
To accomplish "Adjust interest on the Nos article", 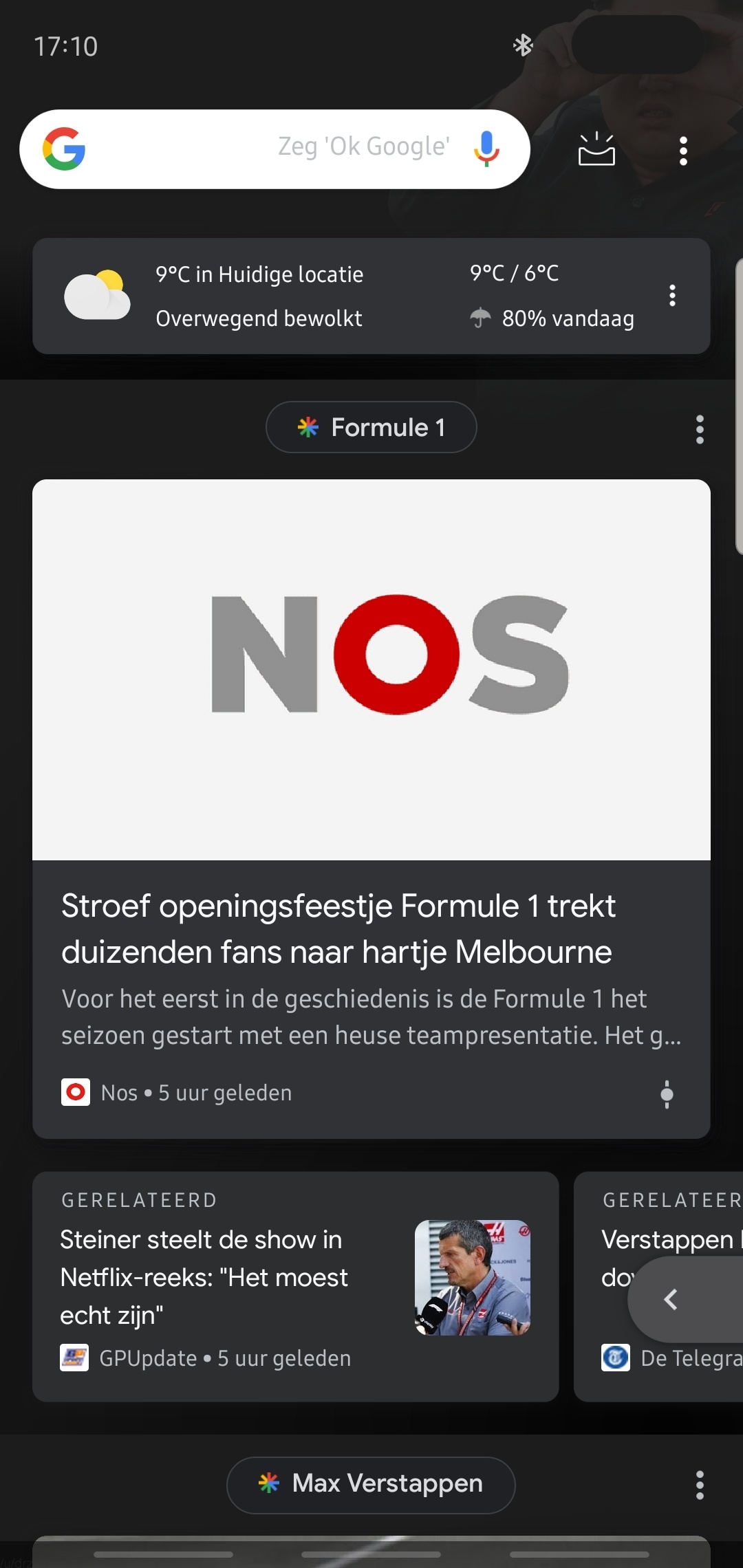I will [667, 1093].
